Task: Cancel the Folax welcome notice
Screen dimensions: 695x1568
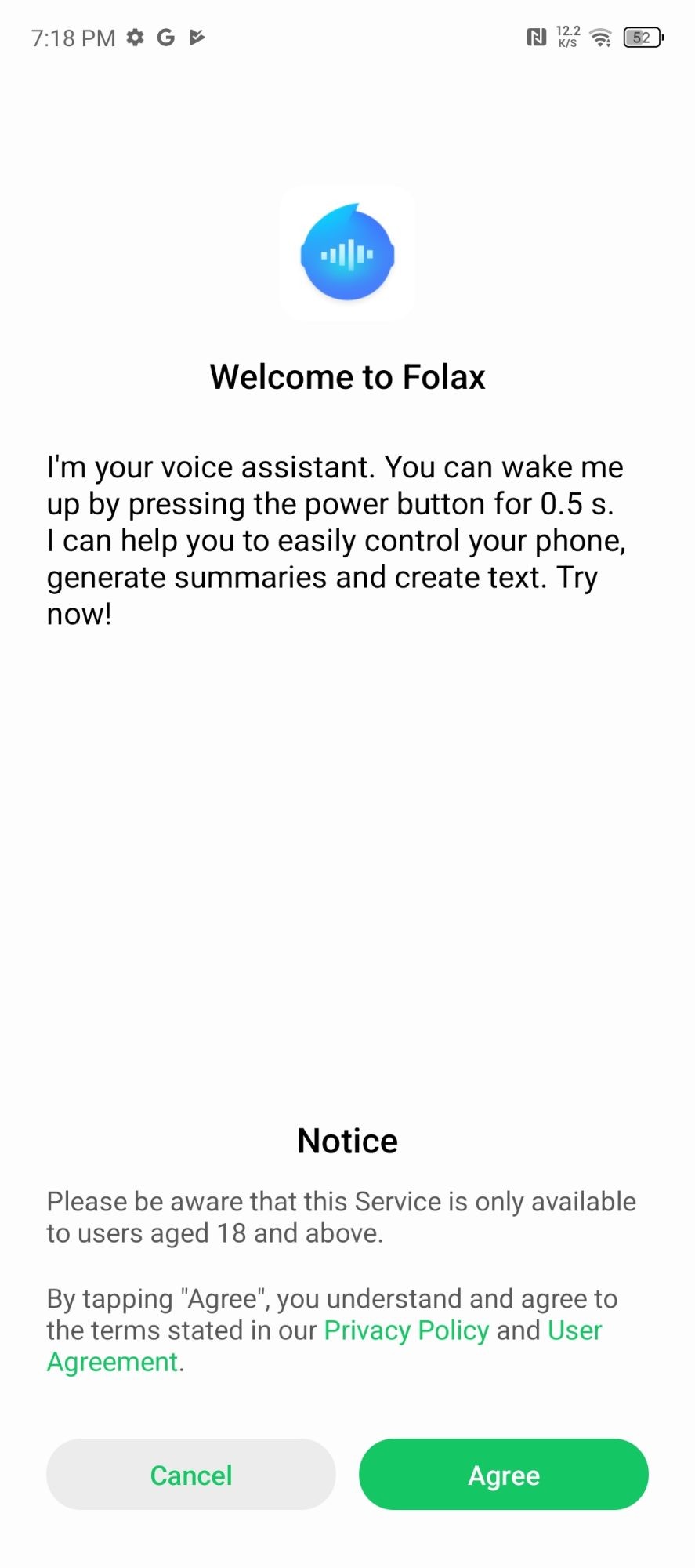Action: pyautogui.click(x=191, y=1475)
